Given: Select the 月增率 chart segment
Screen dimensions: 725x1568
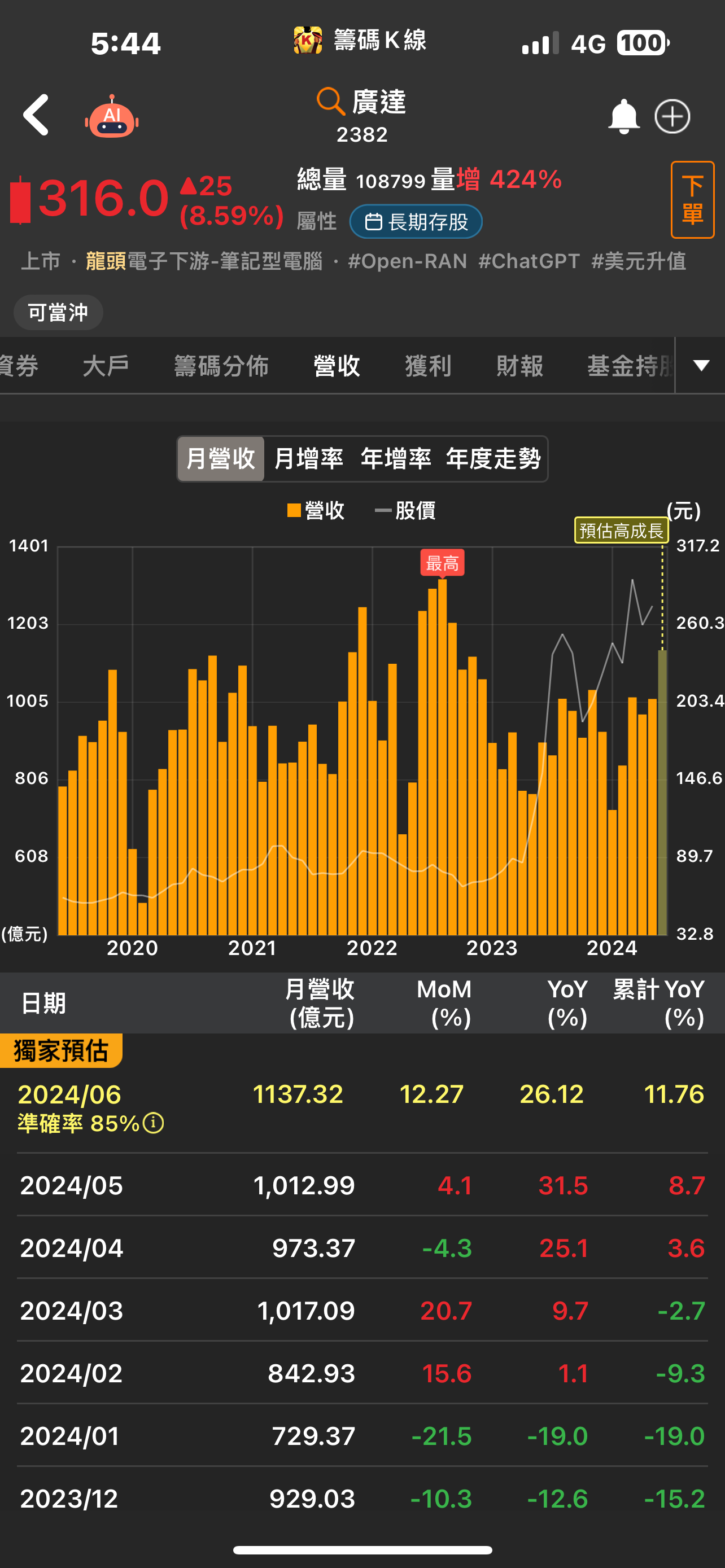Looking at the screenshot, I should [309, 459].
